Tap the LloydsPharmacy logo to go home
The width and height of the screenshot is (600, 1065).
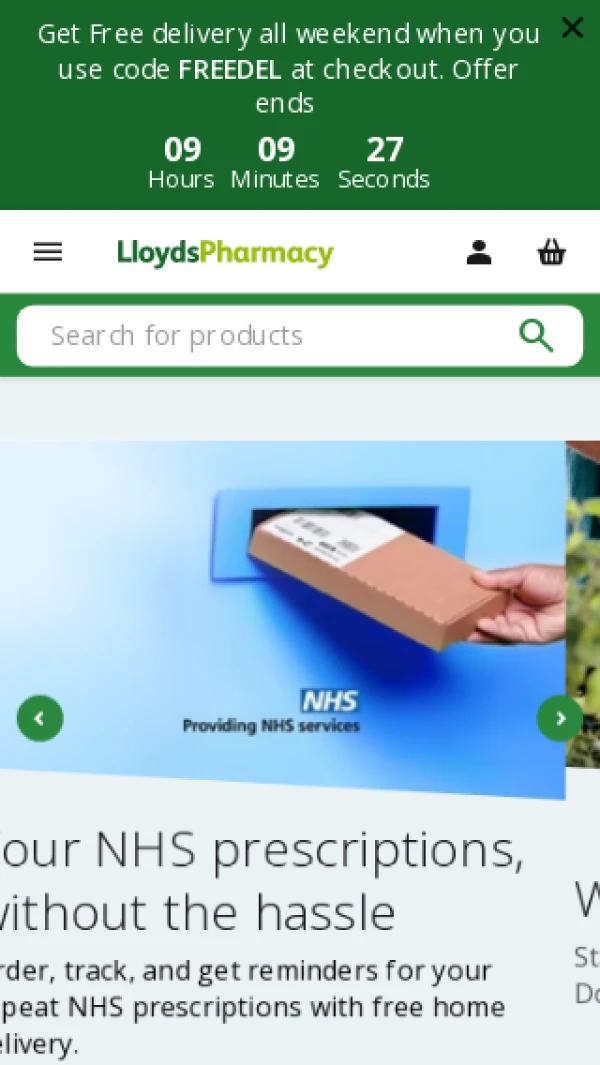225,252
